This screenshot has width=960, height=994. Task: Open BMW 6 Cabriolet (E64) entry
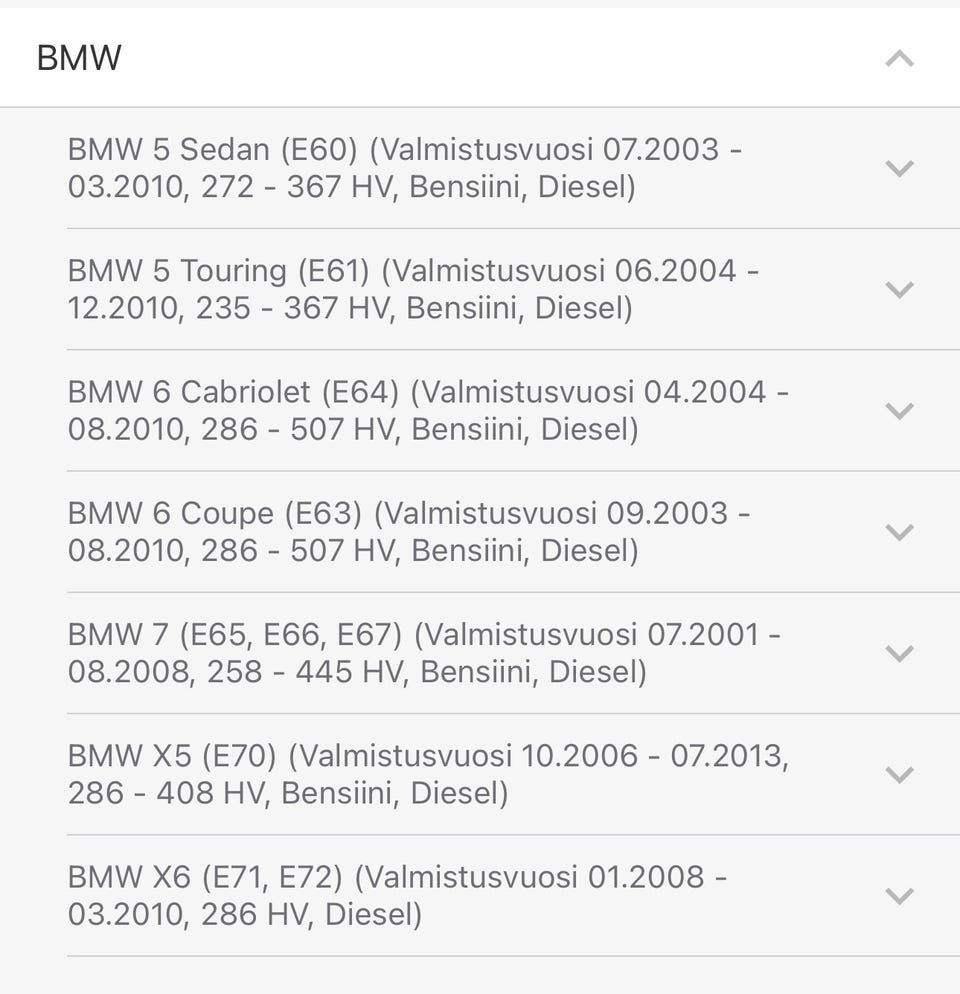[x=899, y=410]
